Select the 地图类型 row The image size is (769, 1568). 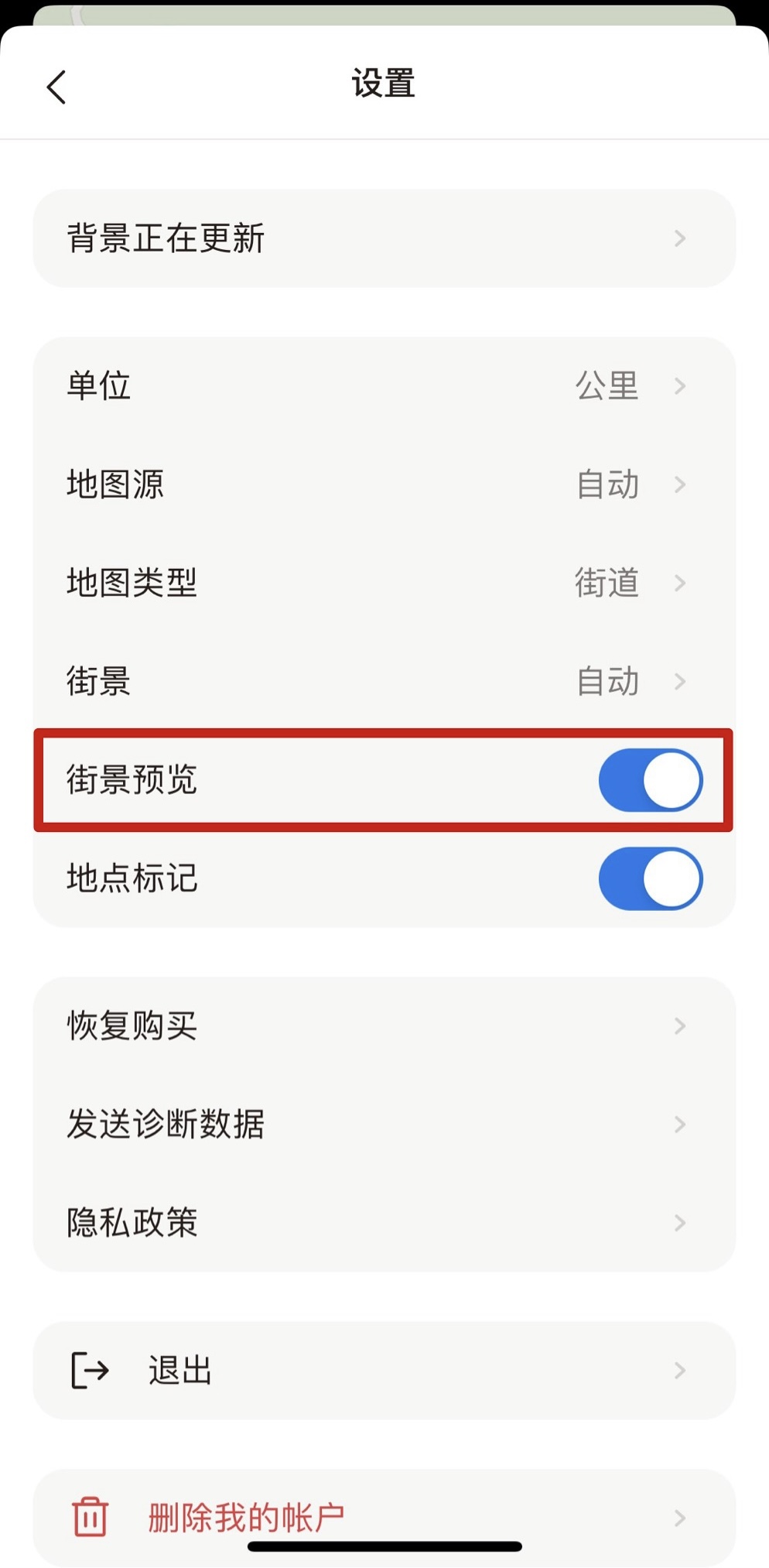(384, 583)
